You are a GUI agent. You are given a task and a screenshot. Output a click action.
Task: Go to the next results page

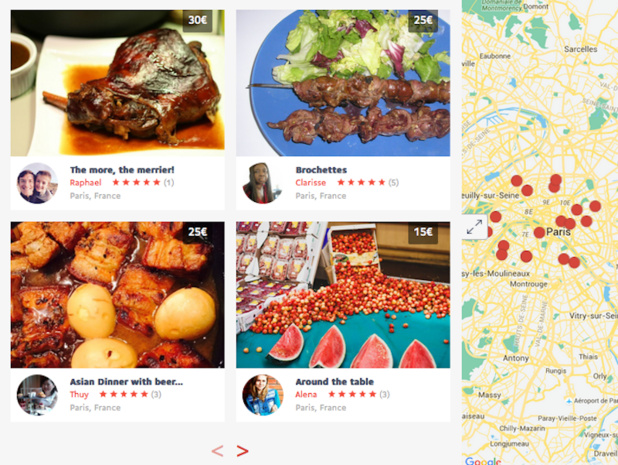pos(242,451)
